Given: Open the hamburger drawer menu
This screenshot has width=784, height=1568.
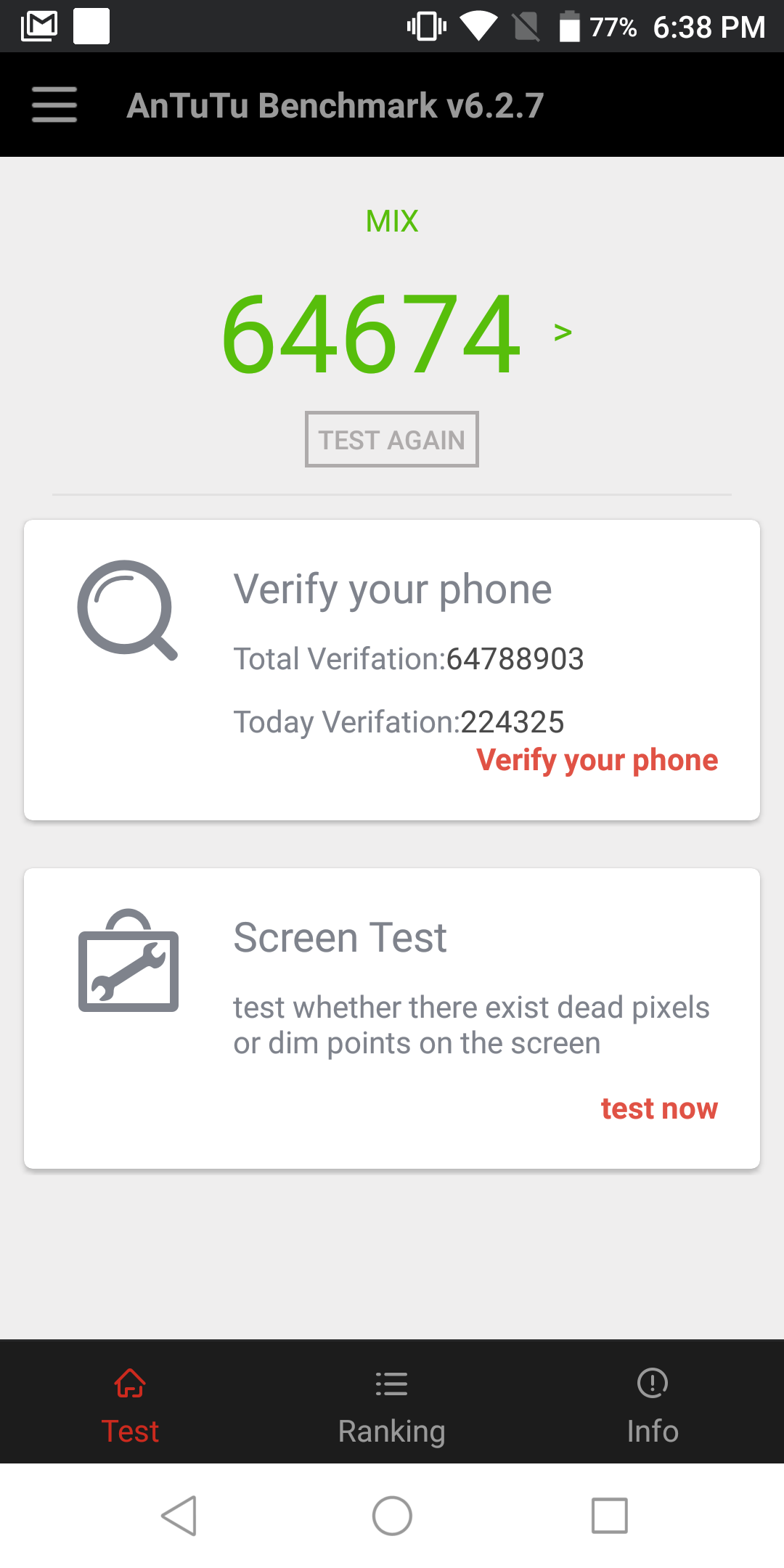Looking at the screenshot, I should [54, 105].
